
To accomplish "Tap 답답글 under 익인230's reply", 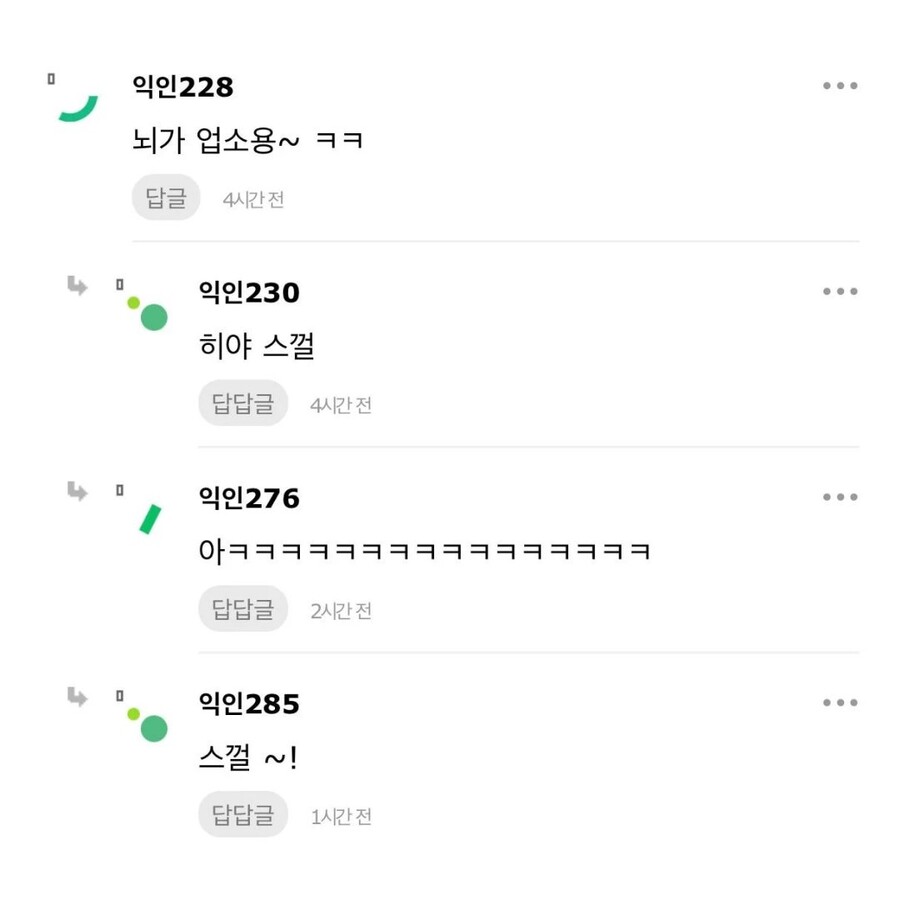I will pos(242,404).
